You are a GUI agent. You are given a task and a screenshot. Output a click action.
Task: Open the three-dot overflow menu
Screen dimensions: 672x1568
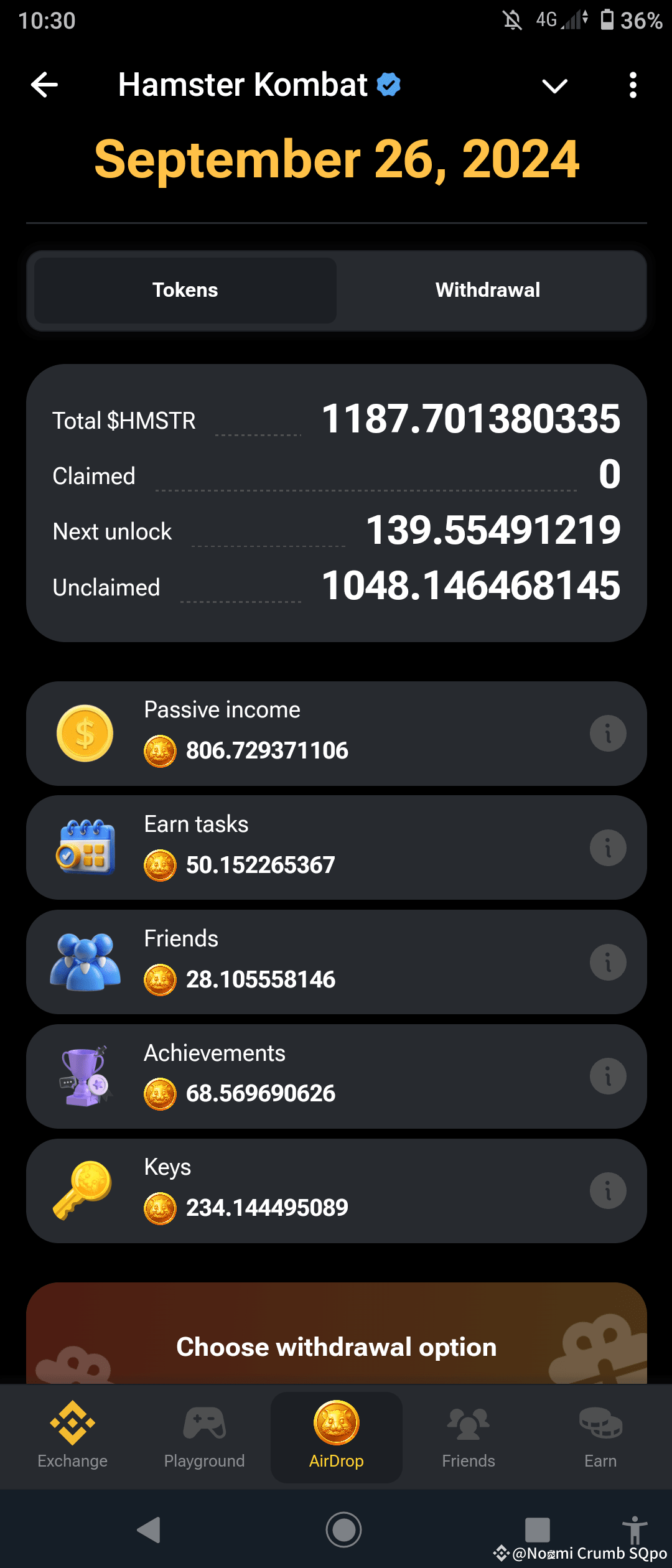[x=633, y=85]
